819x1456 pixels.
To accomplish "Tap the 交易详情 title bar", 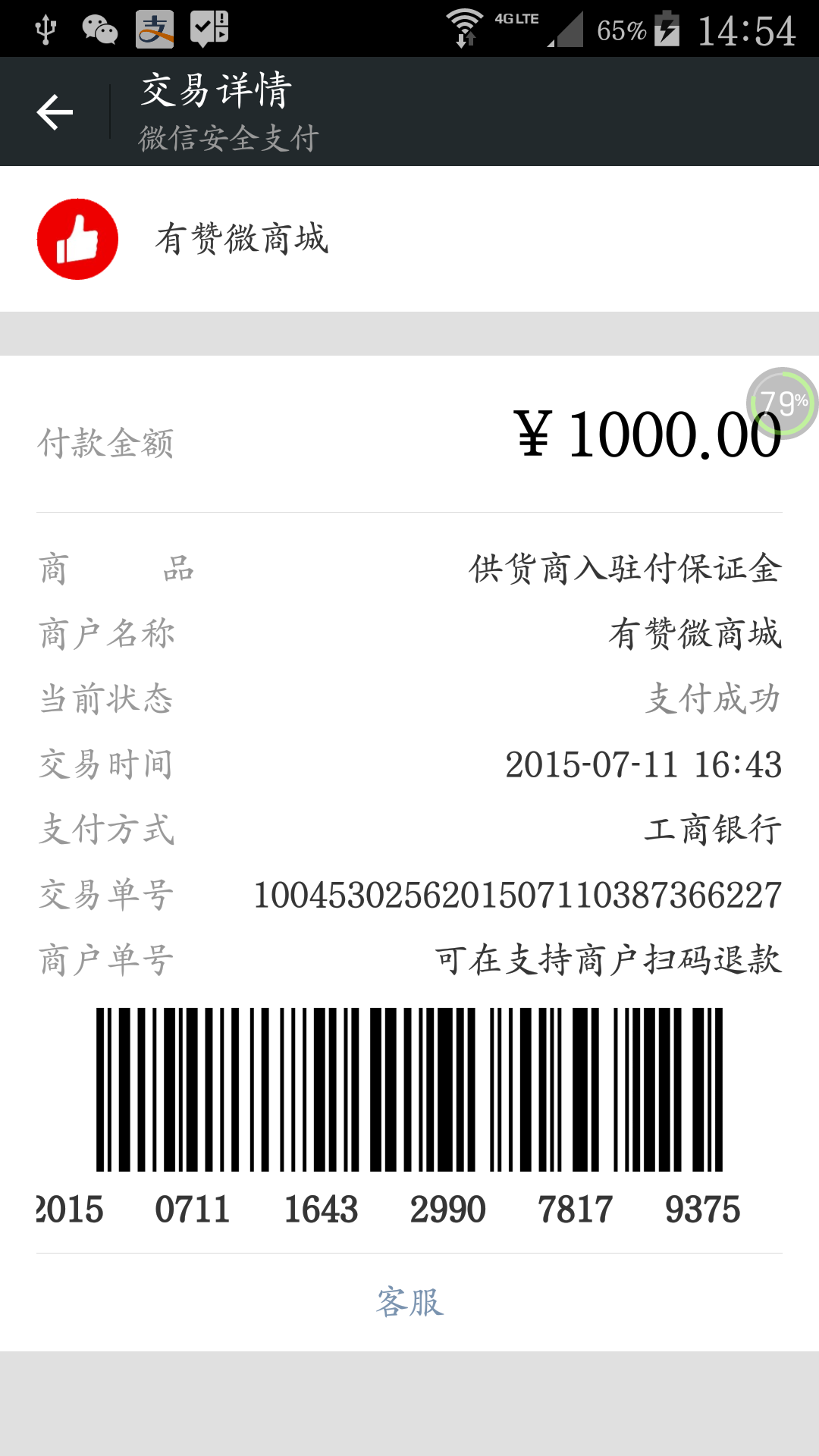I will [215, 90].
